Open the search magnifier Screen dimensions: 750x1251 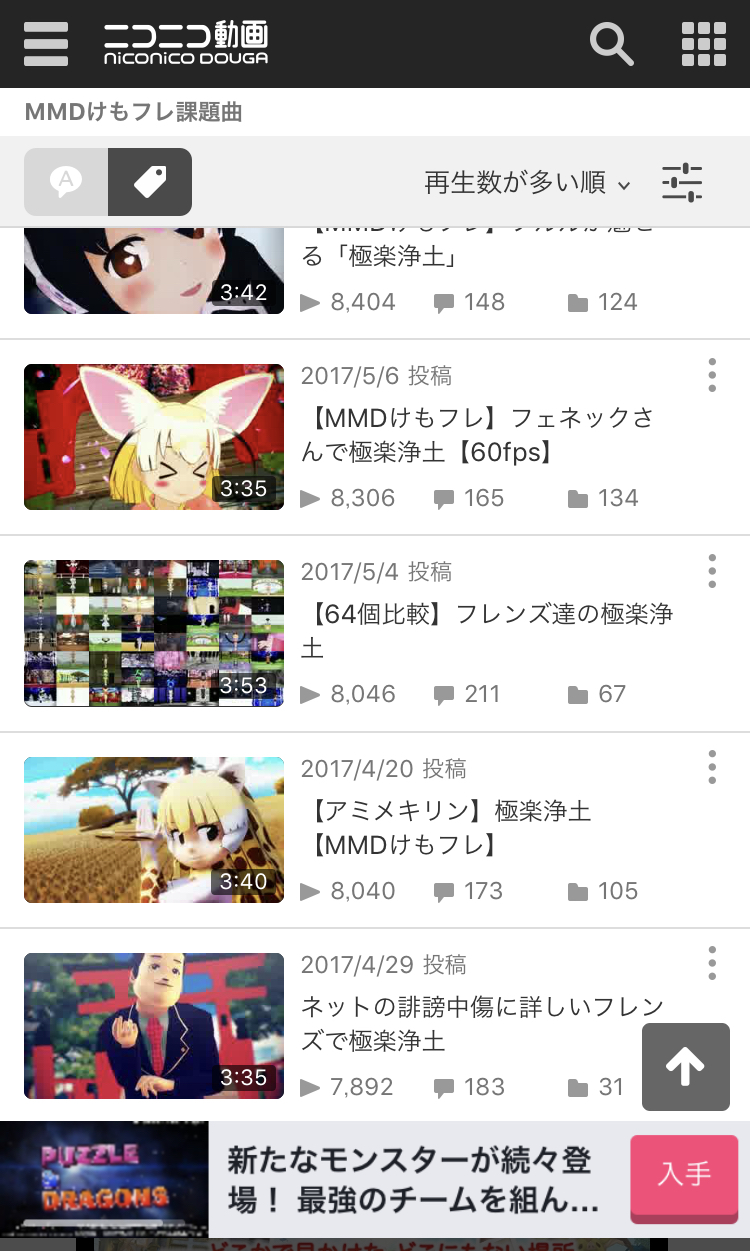coord(611,44)
